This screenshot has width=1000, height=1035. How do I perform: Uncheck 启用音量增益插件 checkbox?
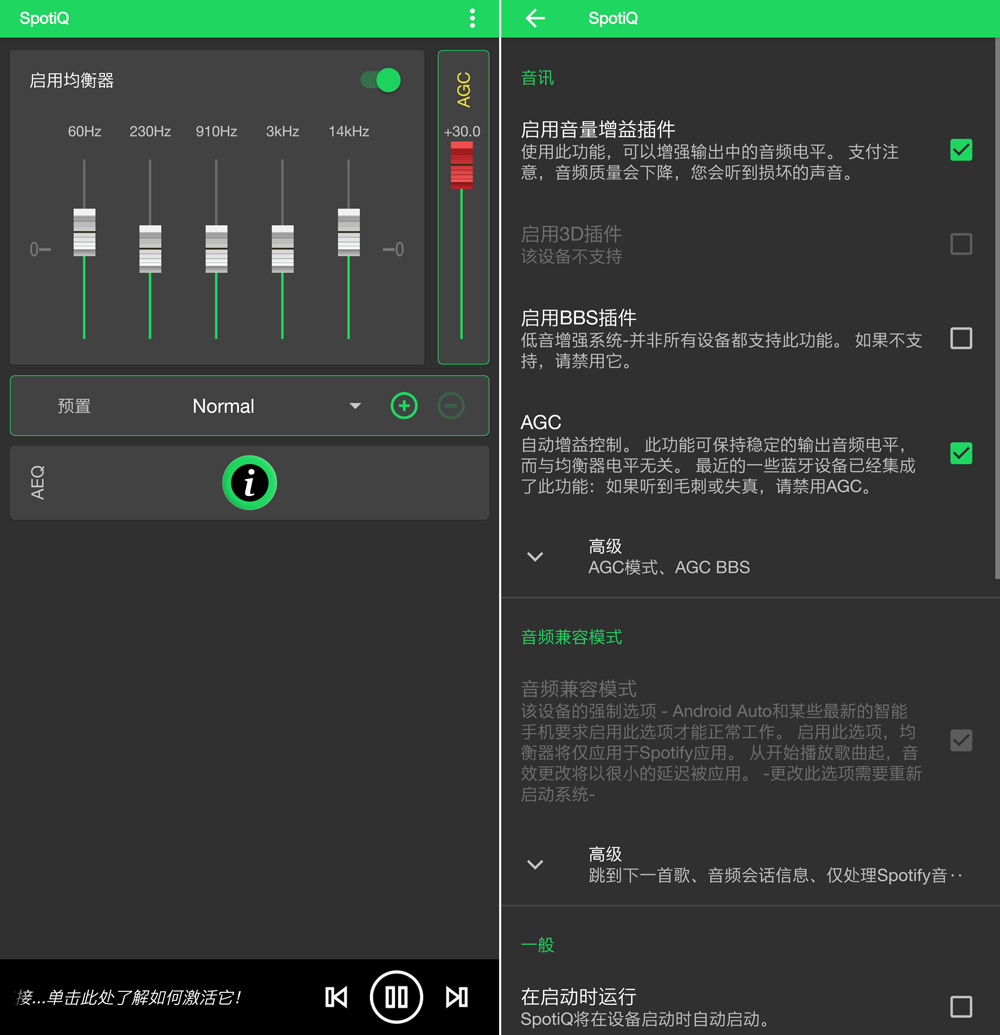960,150
